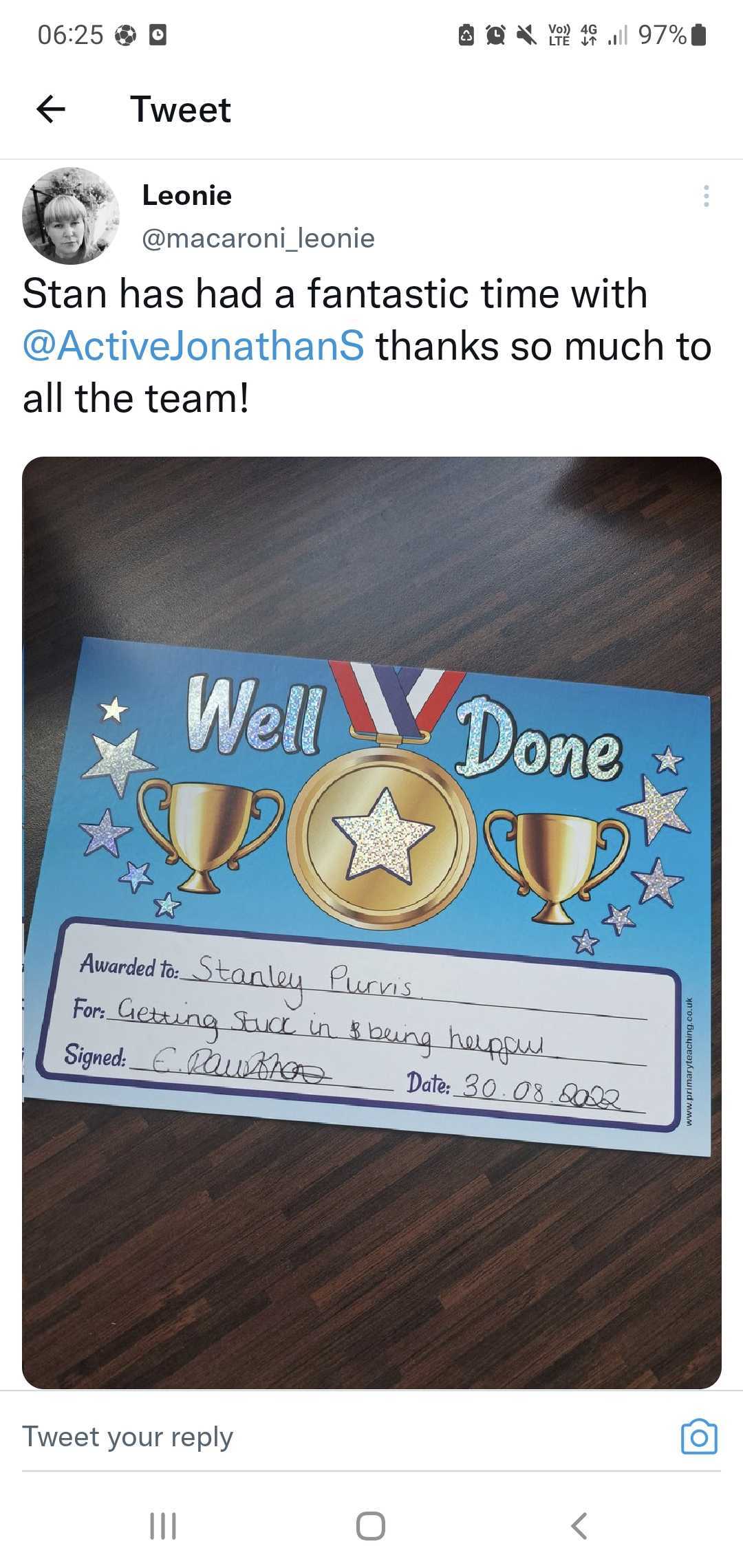
Task: Open recent apps from navigation bar
Action: point(163,1525)
